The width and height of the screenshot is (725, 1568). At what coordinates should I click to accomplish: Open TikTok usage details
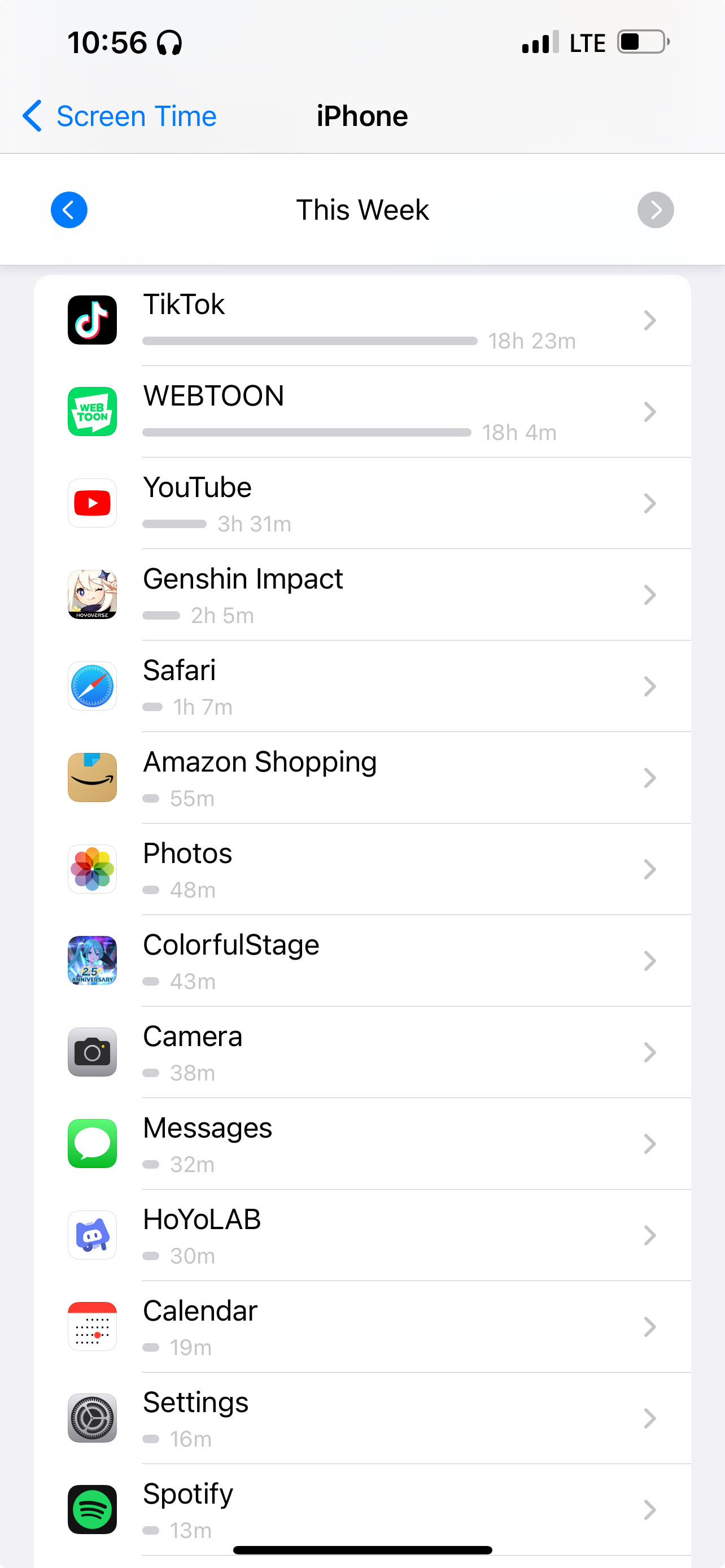click(361, 320)
